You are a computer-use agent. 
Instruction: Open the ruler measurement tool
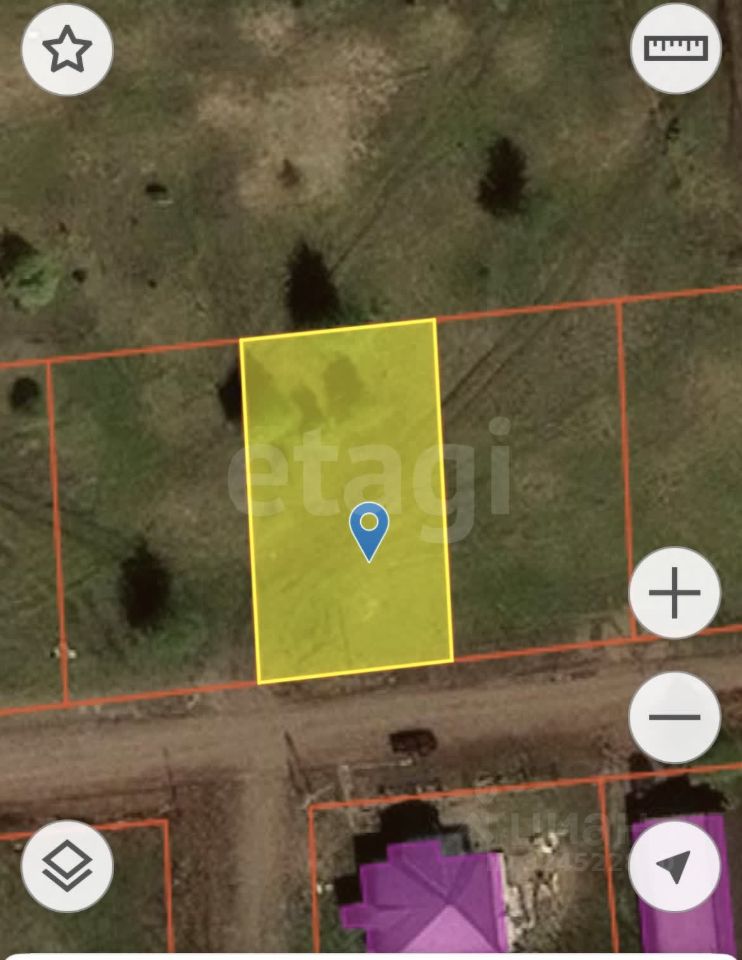pyautogui.click(x=676, y=48)
